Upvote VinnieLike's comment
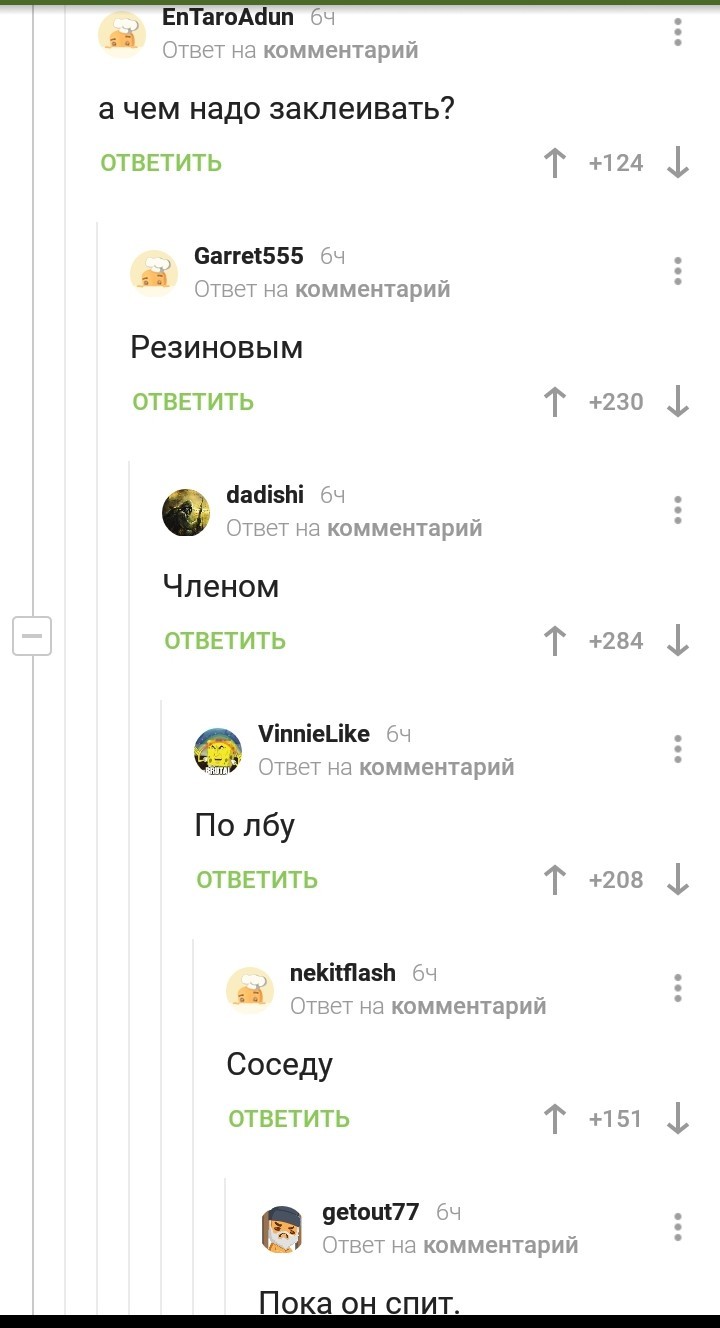720x1328 pixels. [555, 880]
